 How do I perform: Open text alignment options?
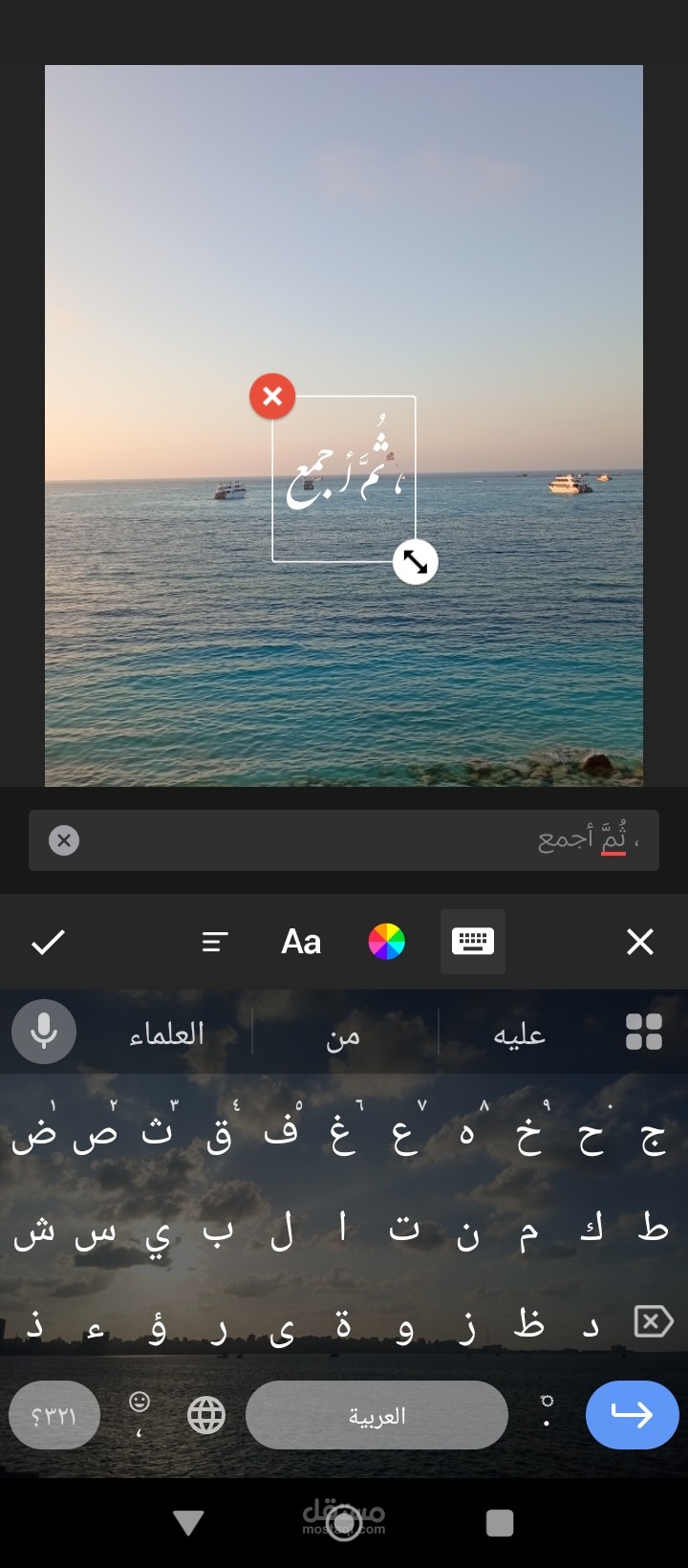[215, 942]
